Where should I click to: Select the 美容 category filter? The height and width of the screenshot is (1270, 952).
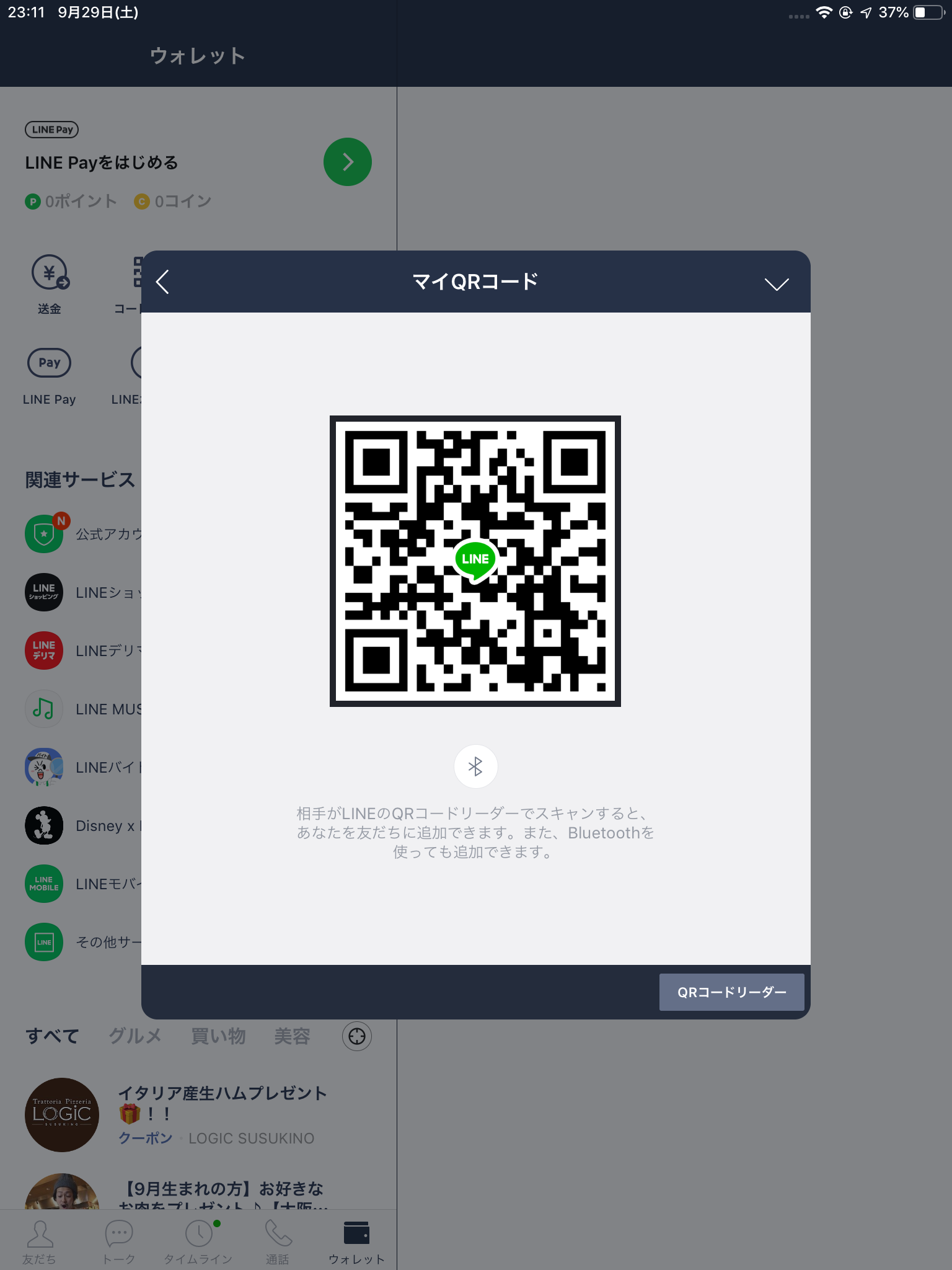tap(292, 1036)
